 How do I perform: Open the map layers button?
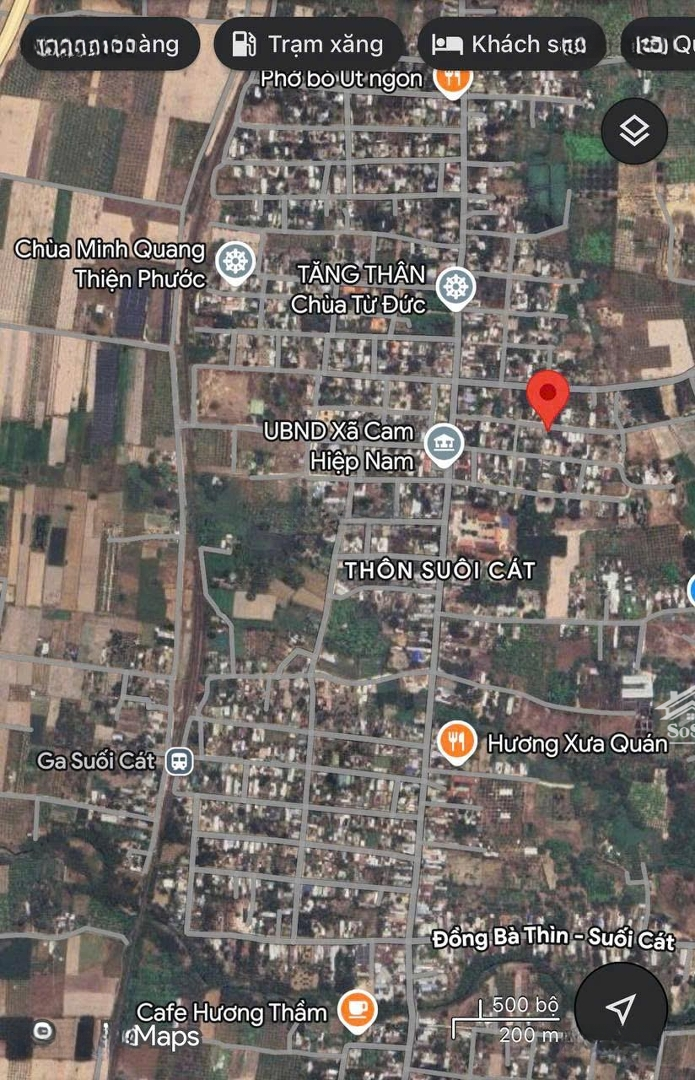[x=635, y=131]
